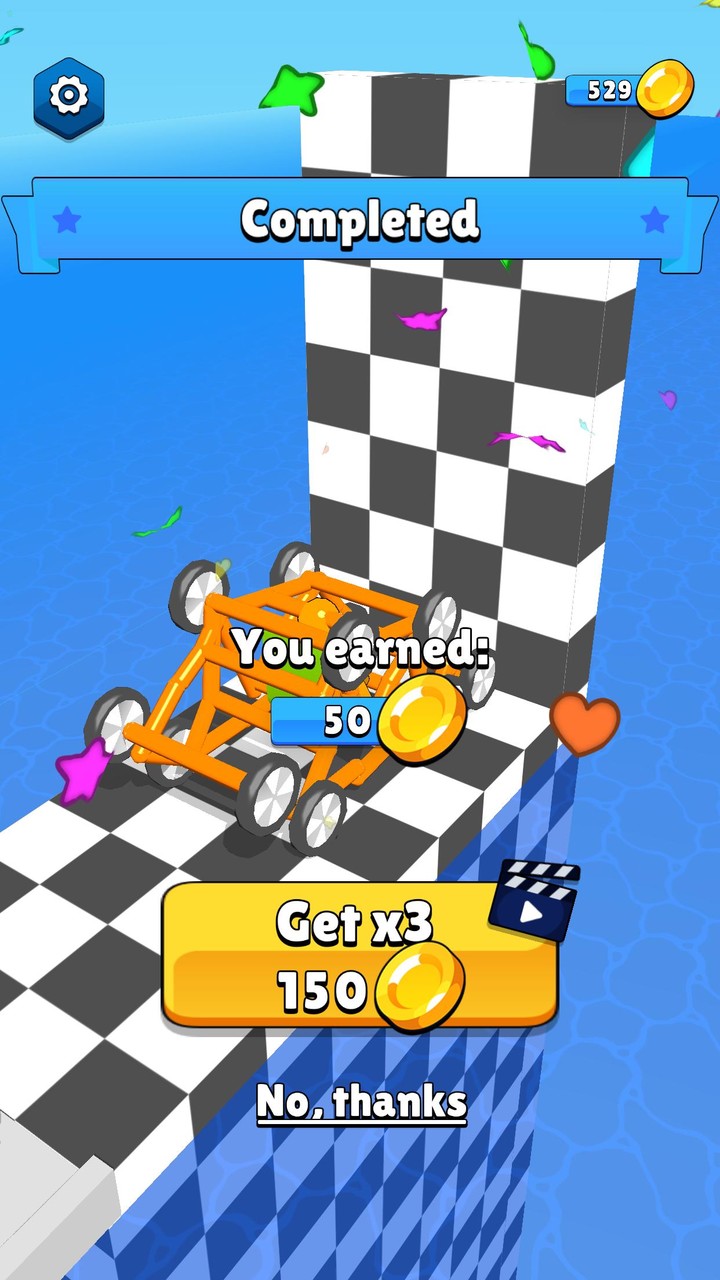This screenshot has height=1280, width=720.
Task: Click the Get x3 150 reward button
Action: point(360,955)
